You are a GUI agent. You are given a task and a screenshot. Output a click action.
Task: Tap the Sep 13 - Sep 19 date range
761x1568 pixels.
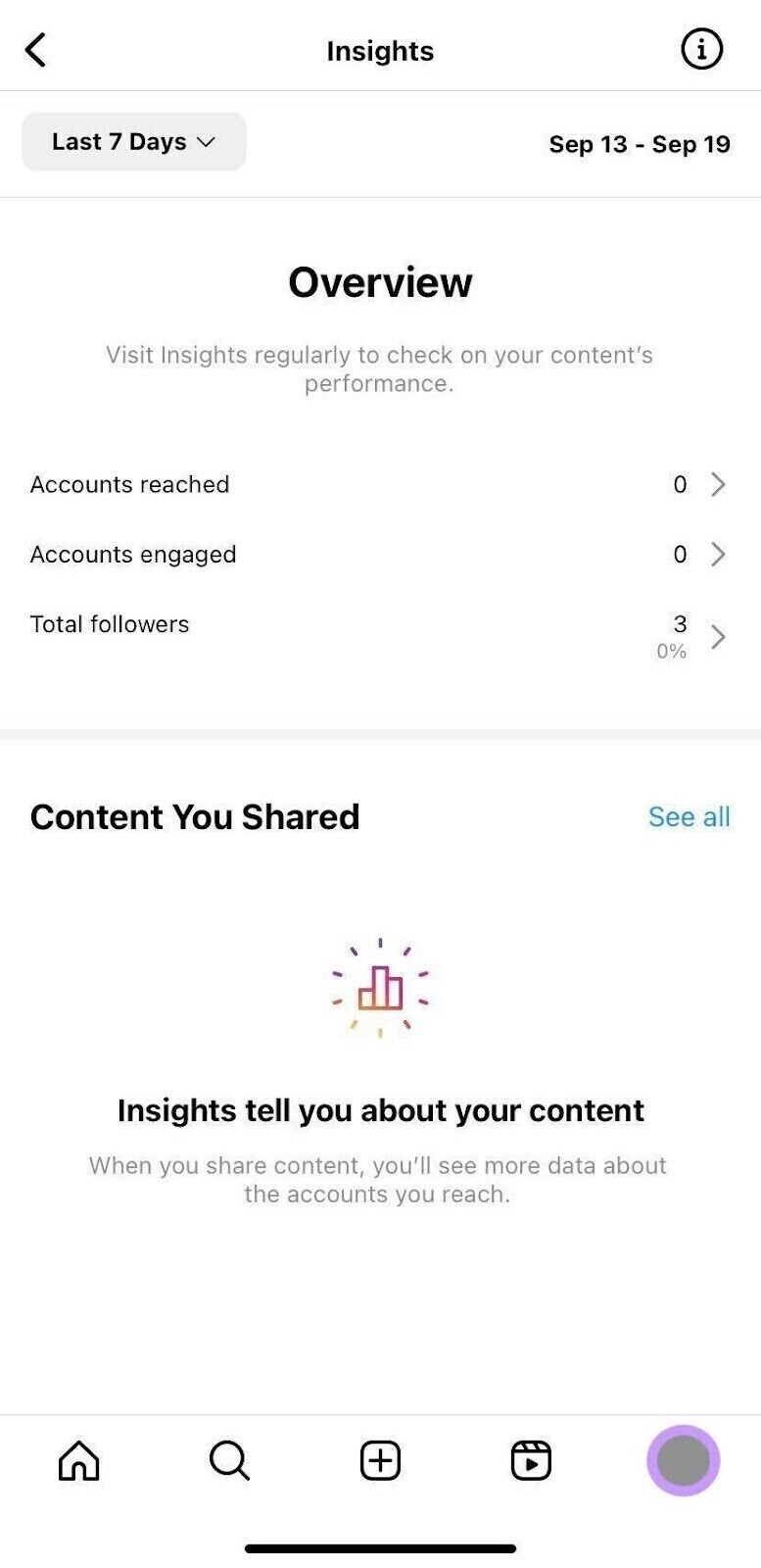click(641, 144)
